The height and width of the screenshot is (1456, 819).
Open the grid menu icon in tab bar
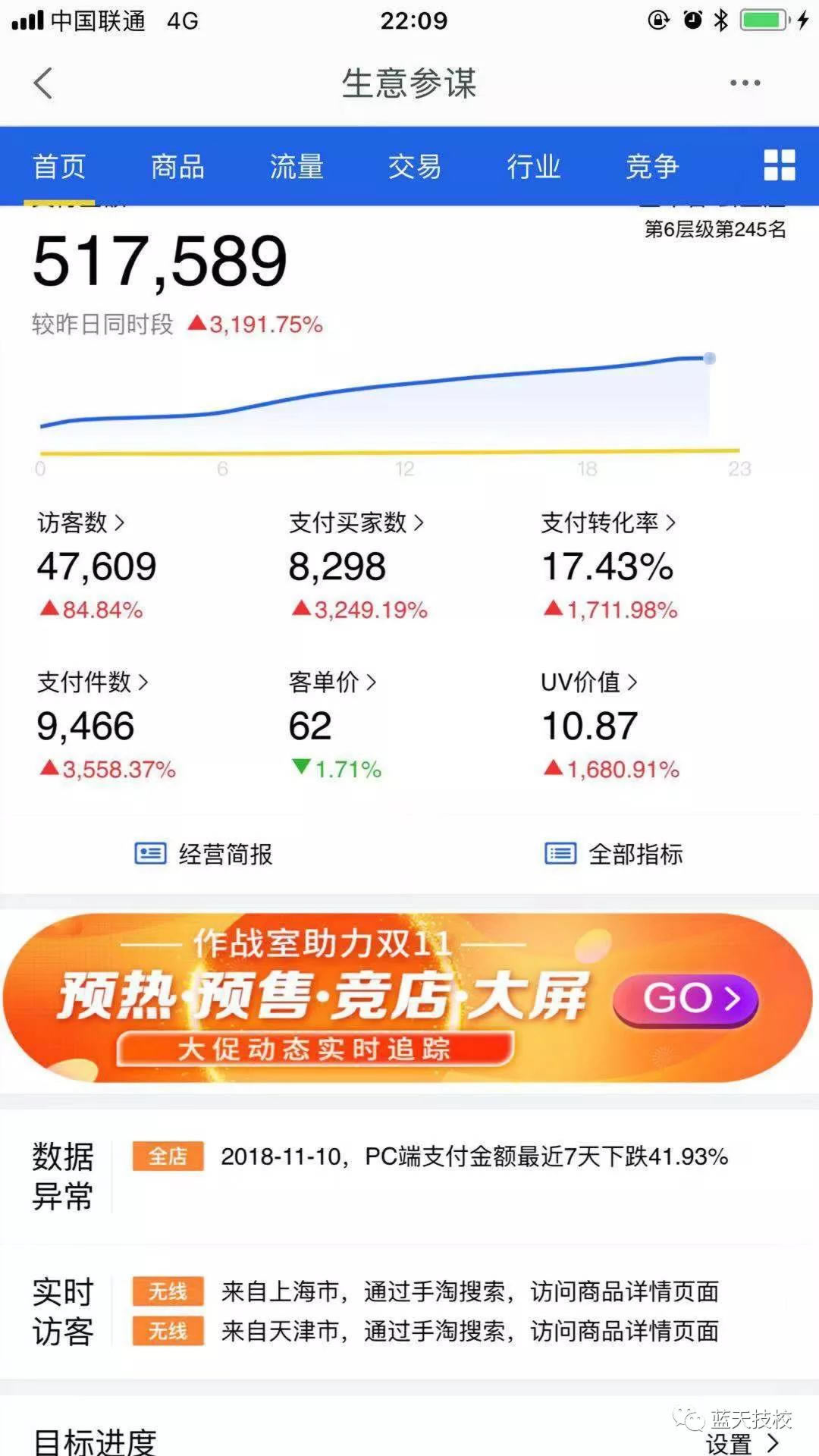pyautogui.click(x=779, y=165)
